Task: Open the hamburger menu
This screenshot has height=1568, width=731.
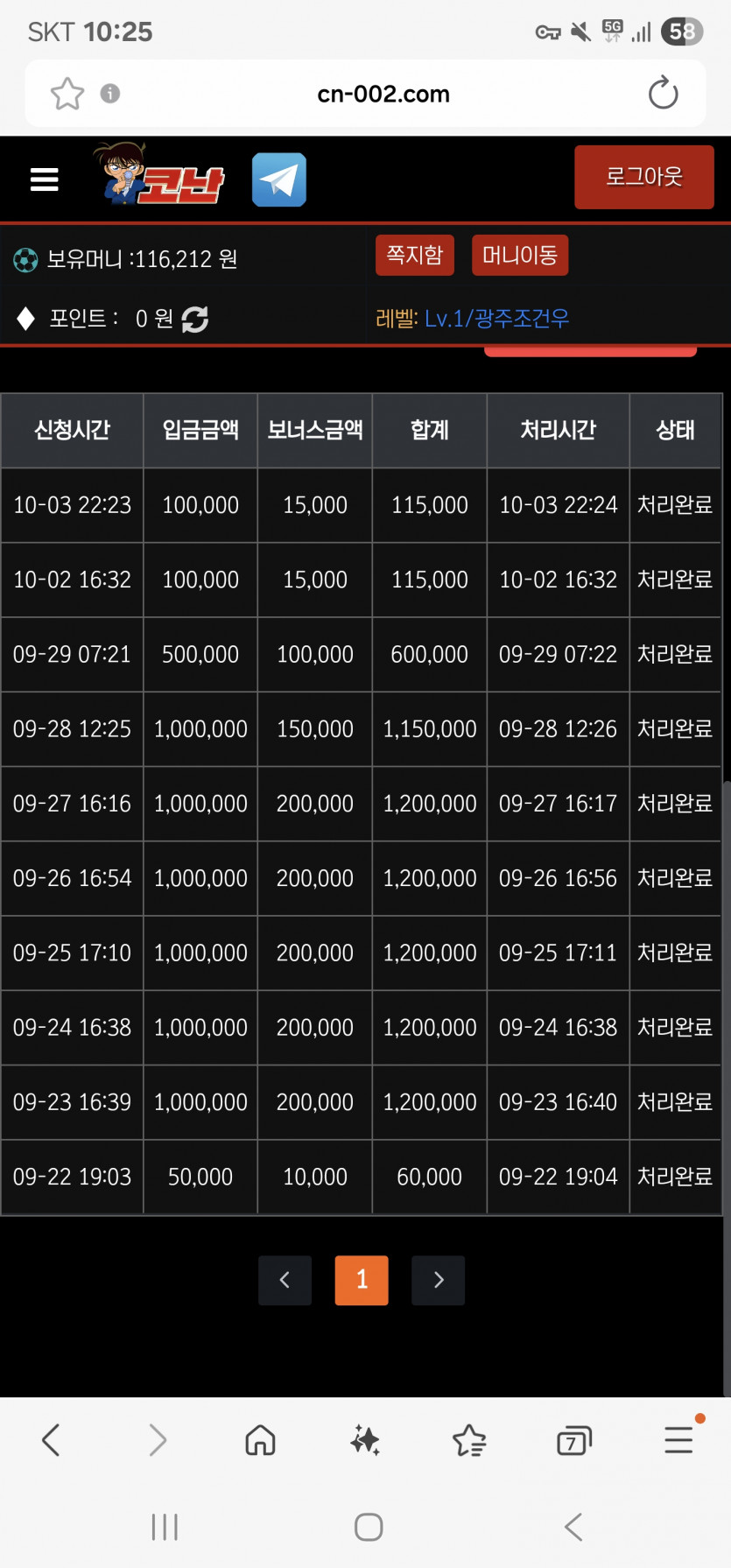Action: point(44,179)
